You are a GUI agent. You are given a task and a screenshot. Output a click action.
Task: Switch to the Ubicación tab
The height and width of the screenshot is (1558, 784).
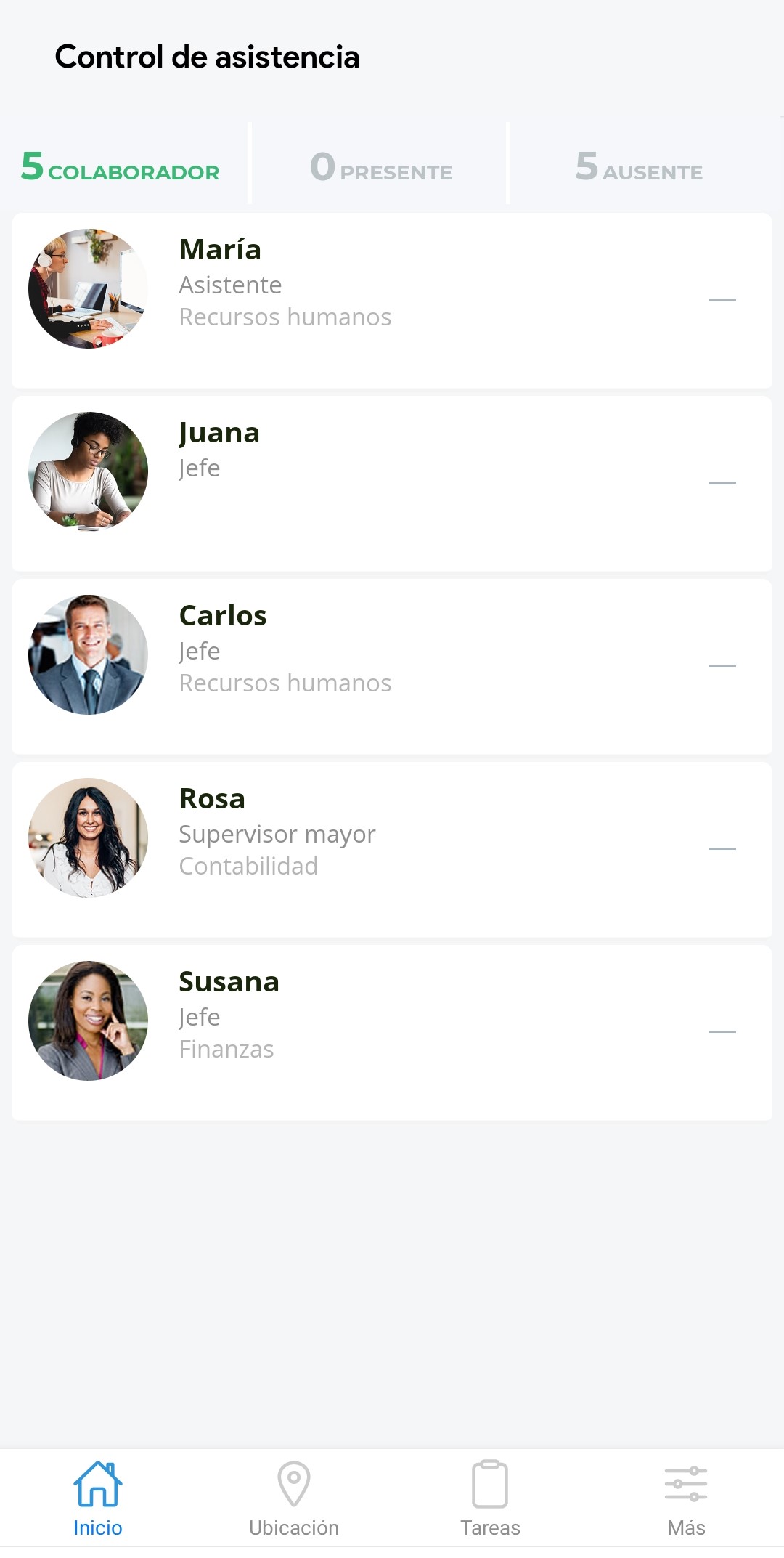294,1499
